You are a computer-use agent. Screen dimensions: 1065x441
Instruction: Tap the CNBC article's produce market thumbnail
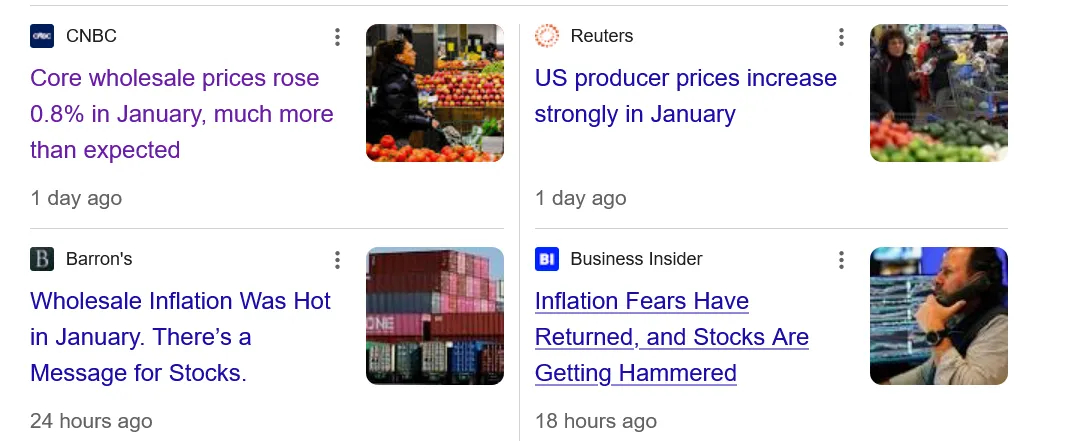click(435, 93)
